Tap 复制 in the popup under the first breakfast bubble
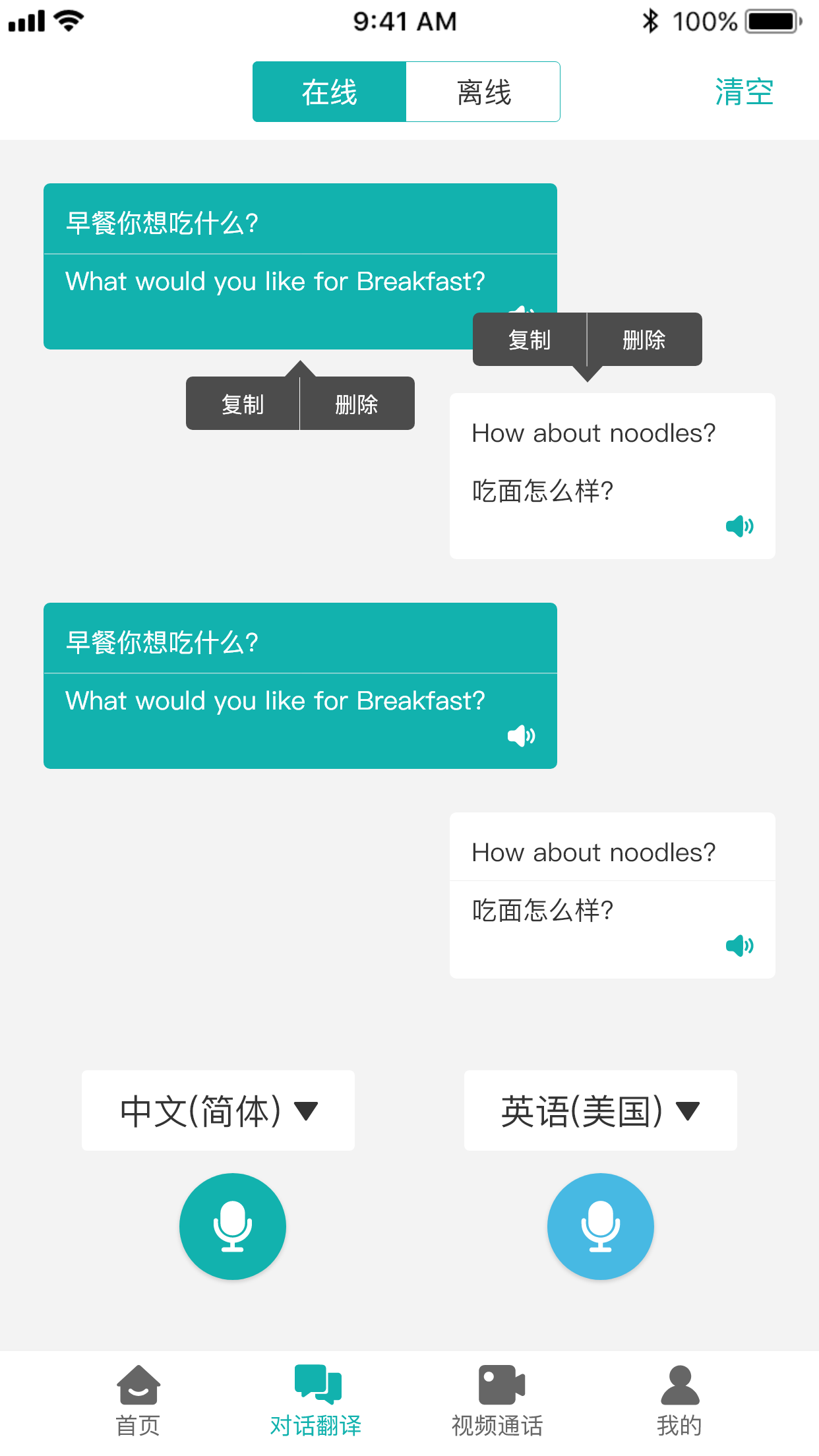Screen dimensions: 819x1456 coord(243,404)
